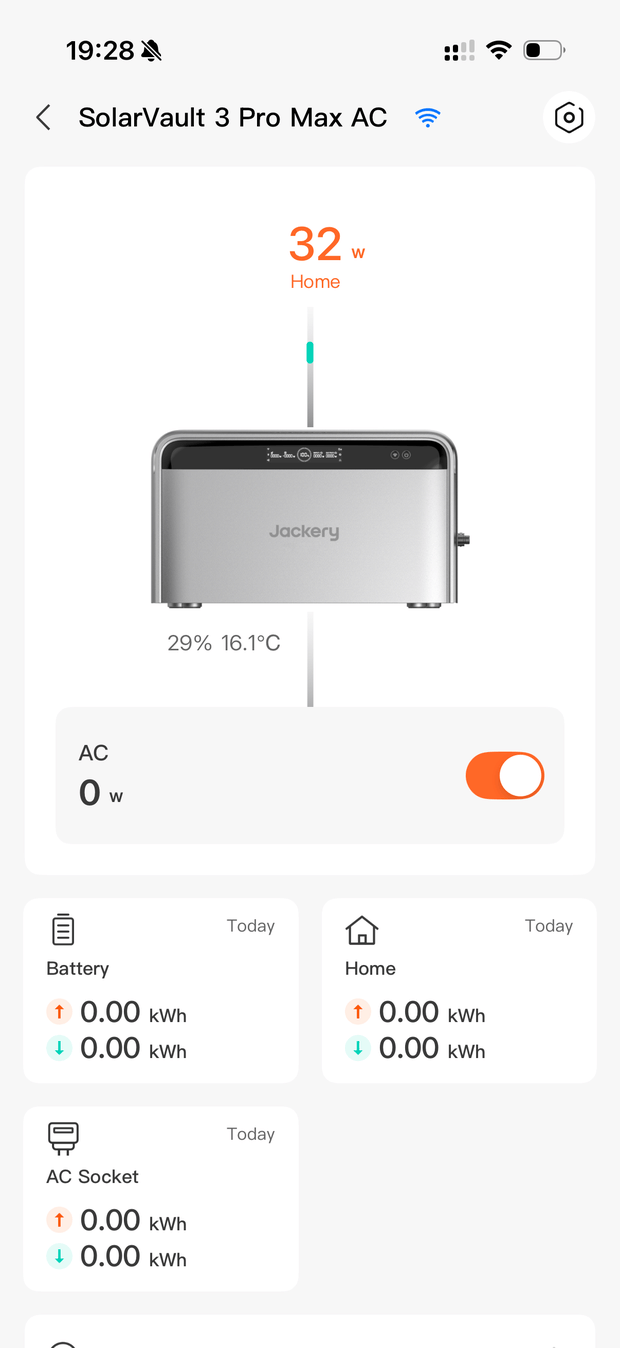
Task: Open device settings hexagon icon
Action: pyautogui.click(x=569, y=118)
